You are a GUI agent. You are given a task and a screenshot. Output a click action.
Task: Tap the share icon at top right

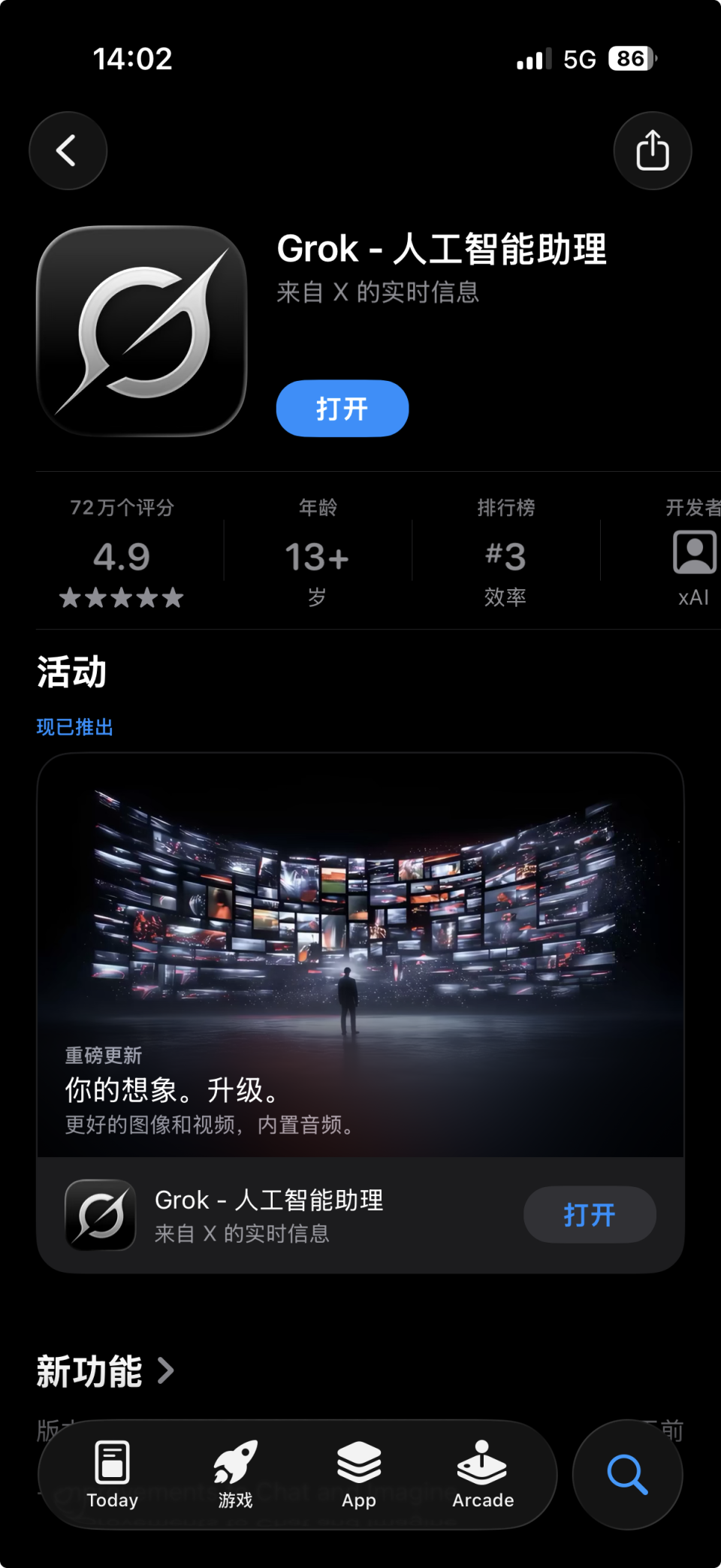[x=652, y=150]
